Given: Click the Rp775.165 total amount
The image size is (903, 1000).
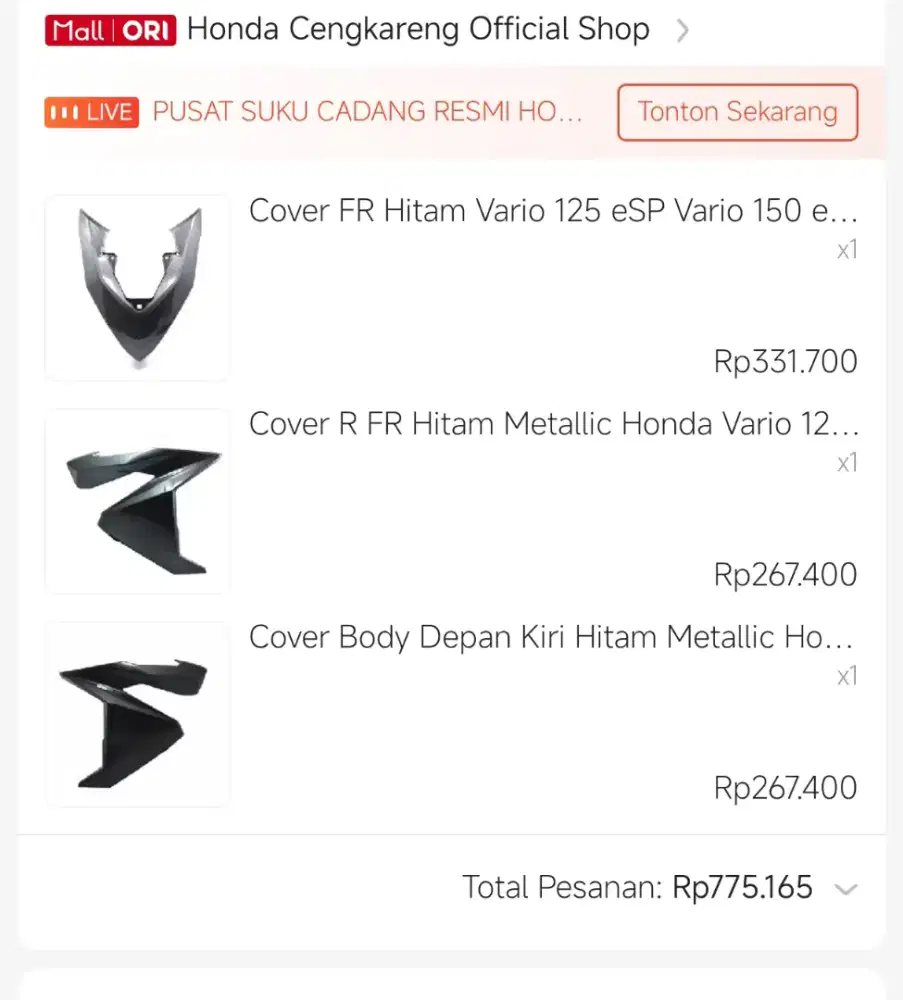Looking at the screenshot, I should [742, 887].
